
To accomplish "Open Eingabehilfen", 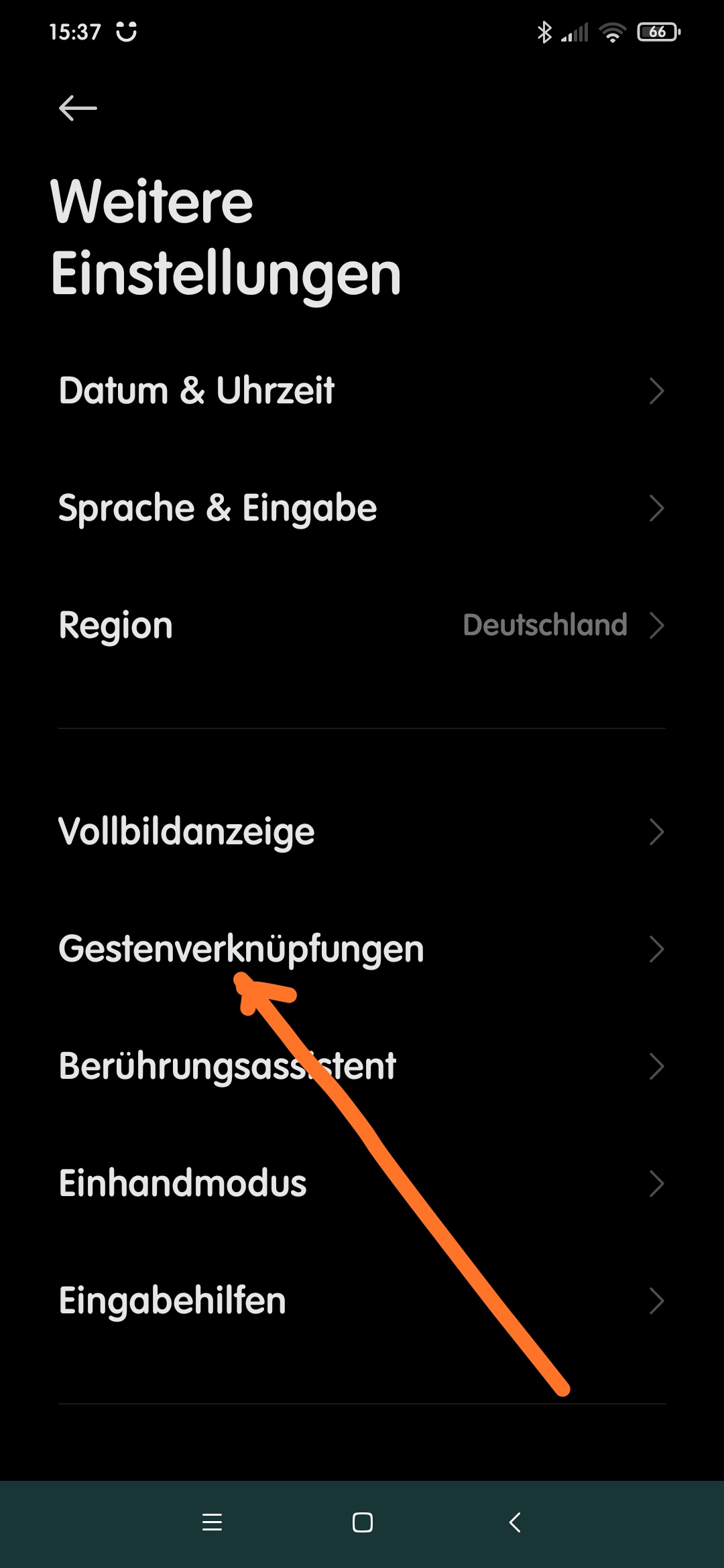I will [362, 1301].
